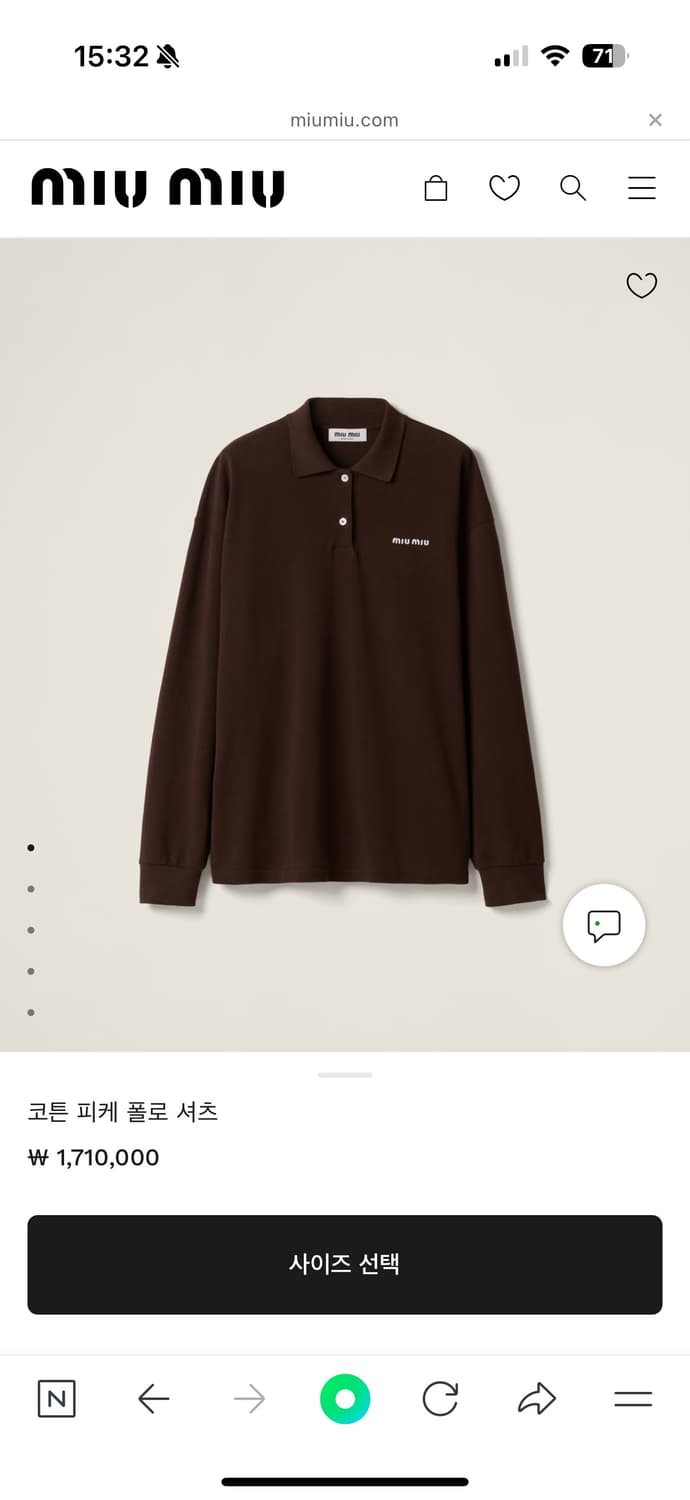Open the browser's bottom menu
Viewport: 690px width, 1500px height.
633,1399
